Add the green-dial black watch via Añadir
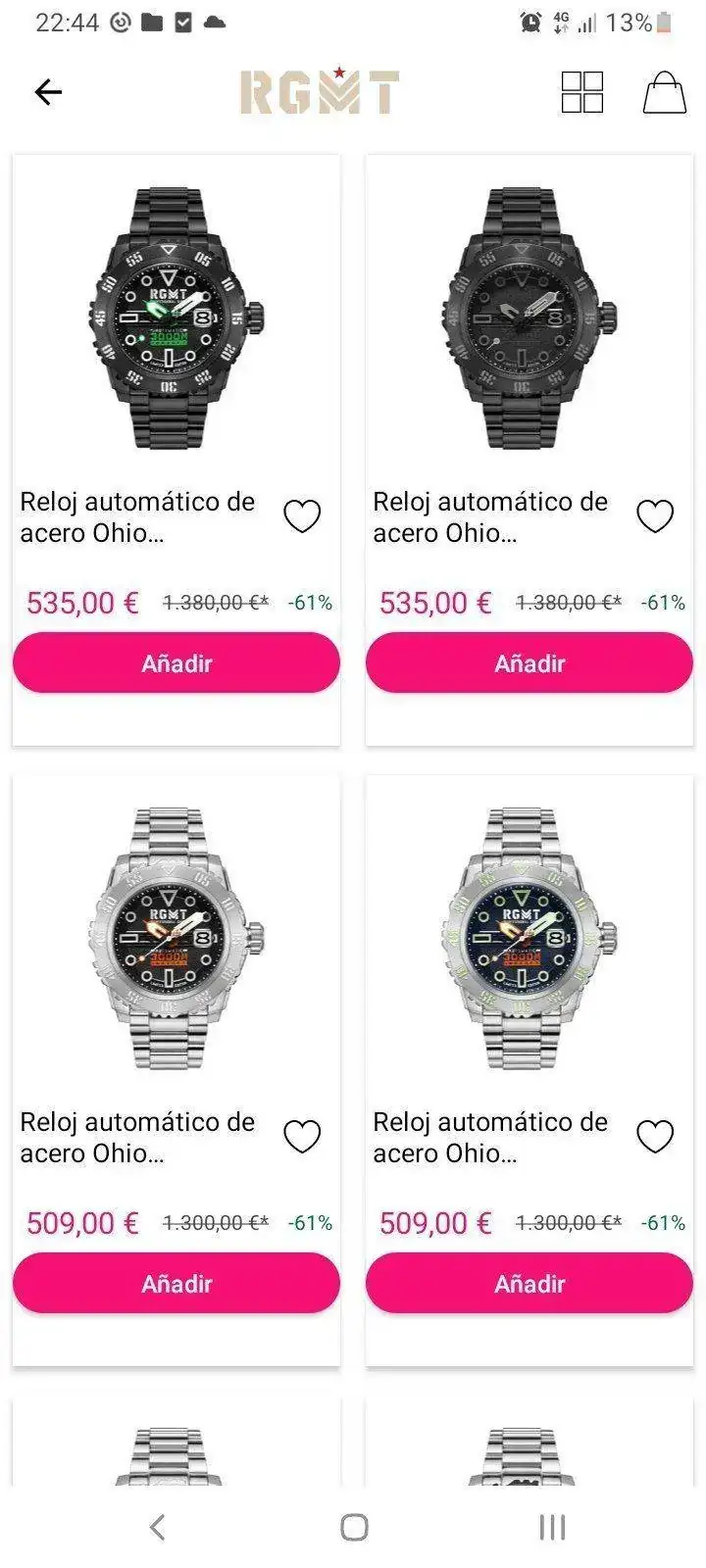706x1568 pixels. [176, 663]
